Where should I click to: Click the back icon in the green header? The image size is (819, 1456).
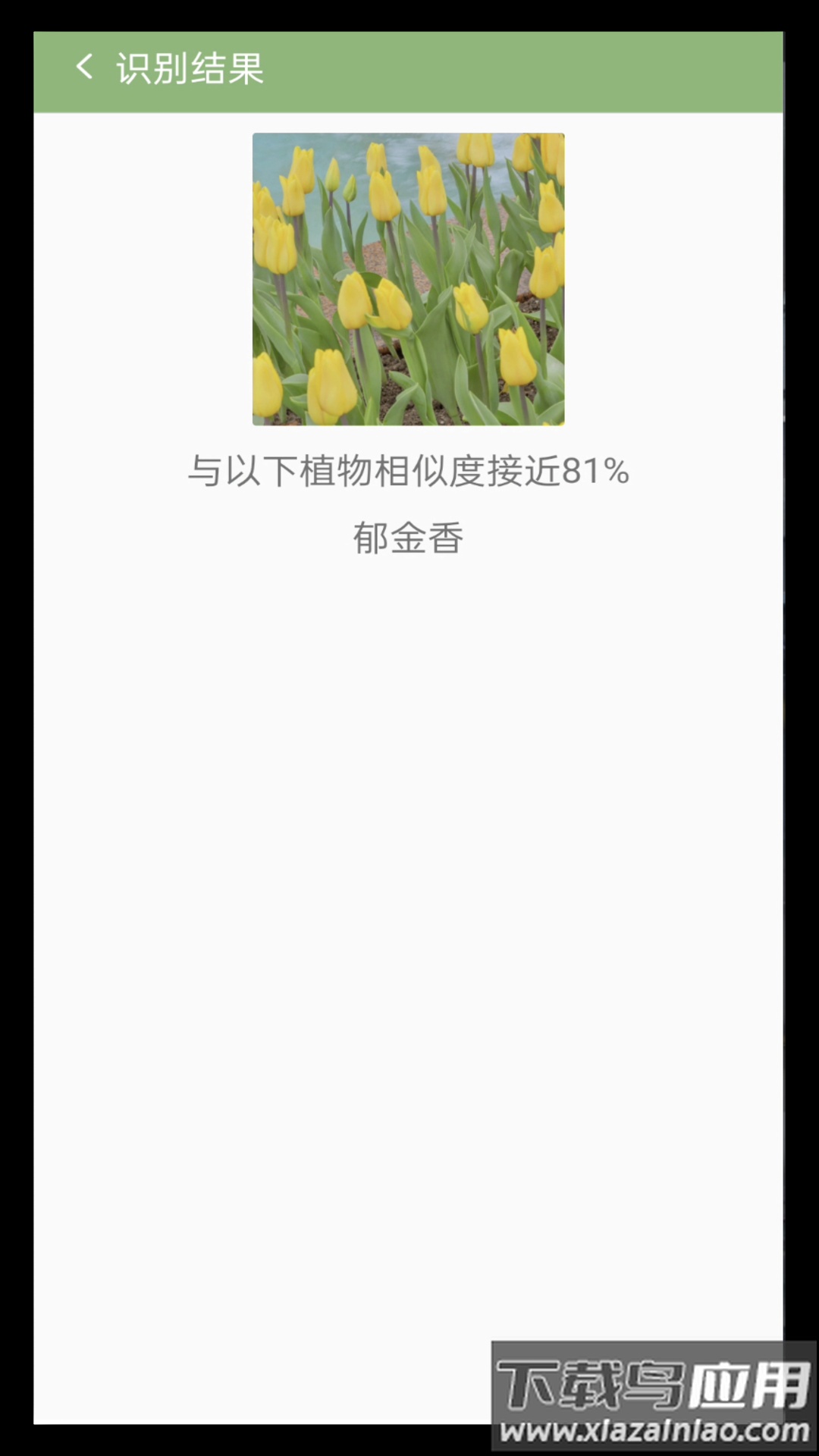tap(83, 67)
